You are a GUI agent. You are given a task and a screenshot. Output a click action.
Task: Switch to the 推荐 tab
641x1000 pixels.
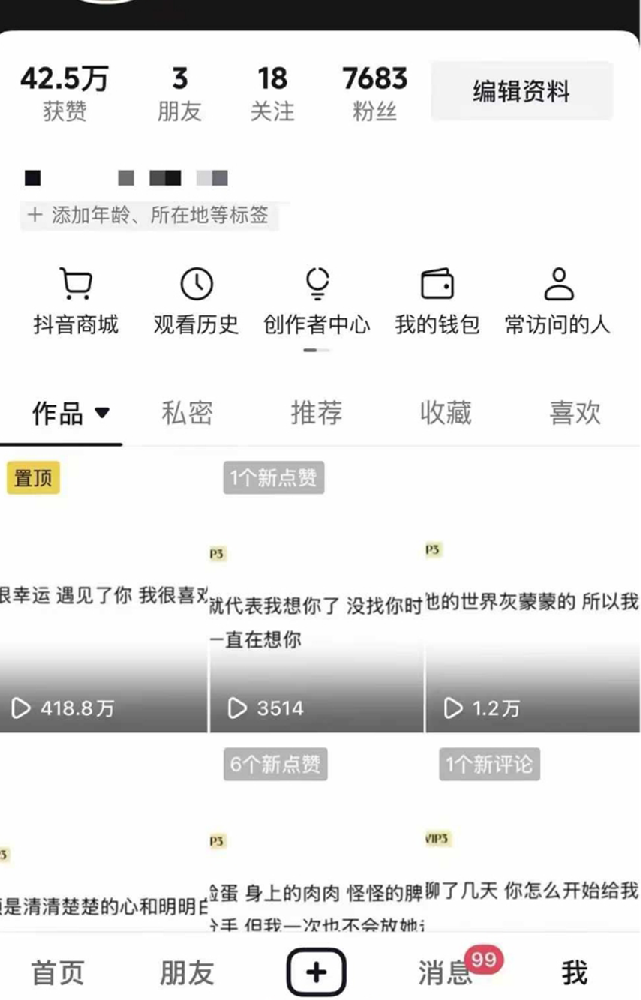pyautogui.click(x=316, y=413)
